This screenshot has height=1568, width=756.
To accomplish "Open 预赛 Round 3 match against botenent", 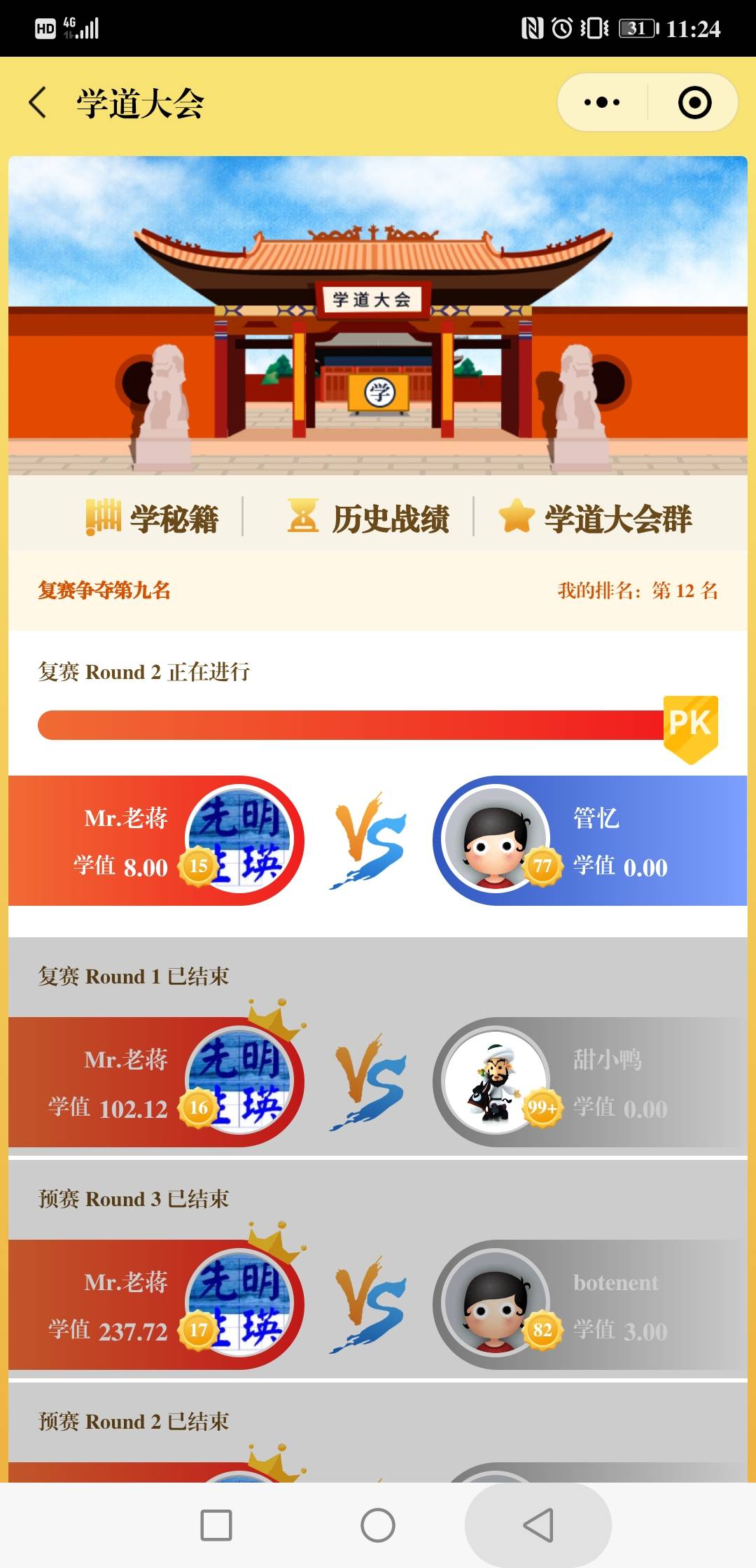I will (x=378, y=1304).
